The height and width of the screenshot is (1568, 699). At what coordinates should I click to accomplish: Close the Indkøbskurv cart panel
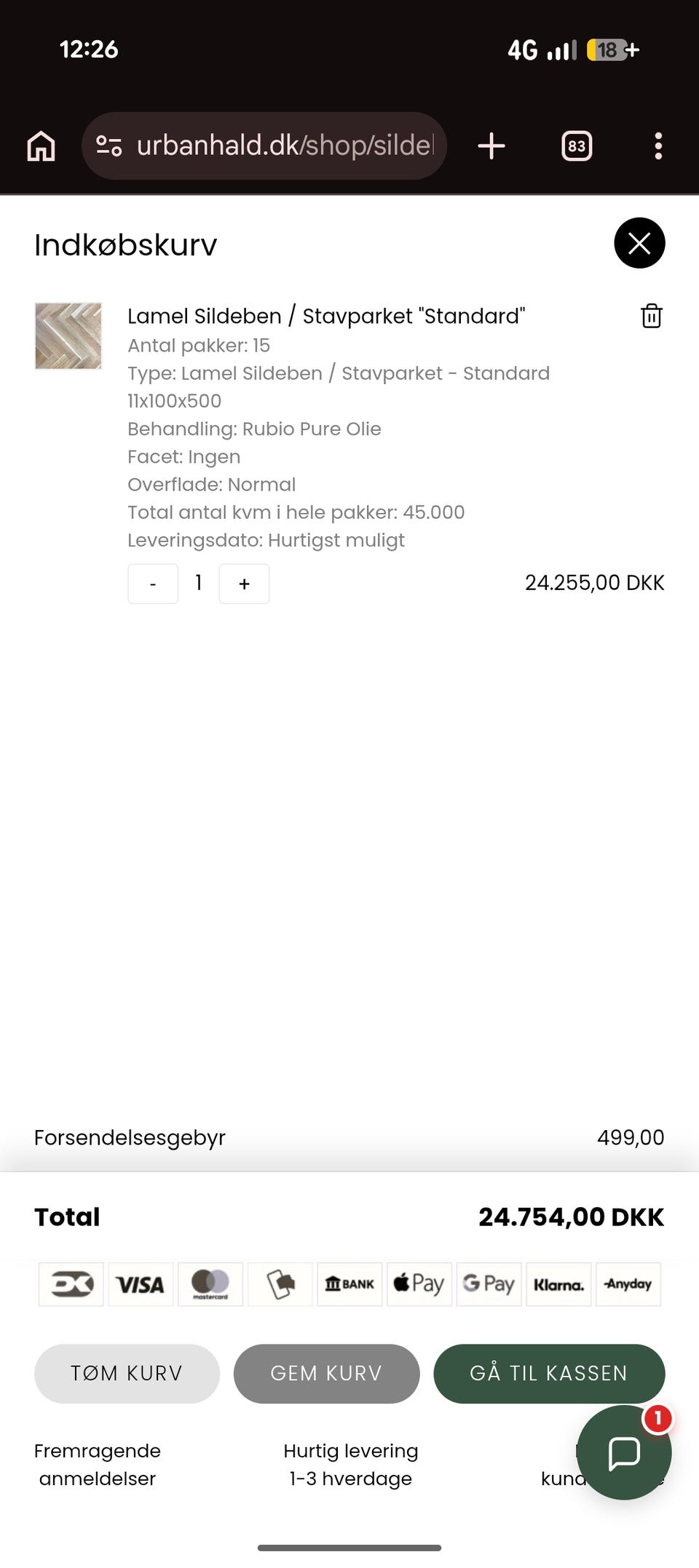tap(639, 243)
